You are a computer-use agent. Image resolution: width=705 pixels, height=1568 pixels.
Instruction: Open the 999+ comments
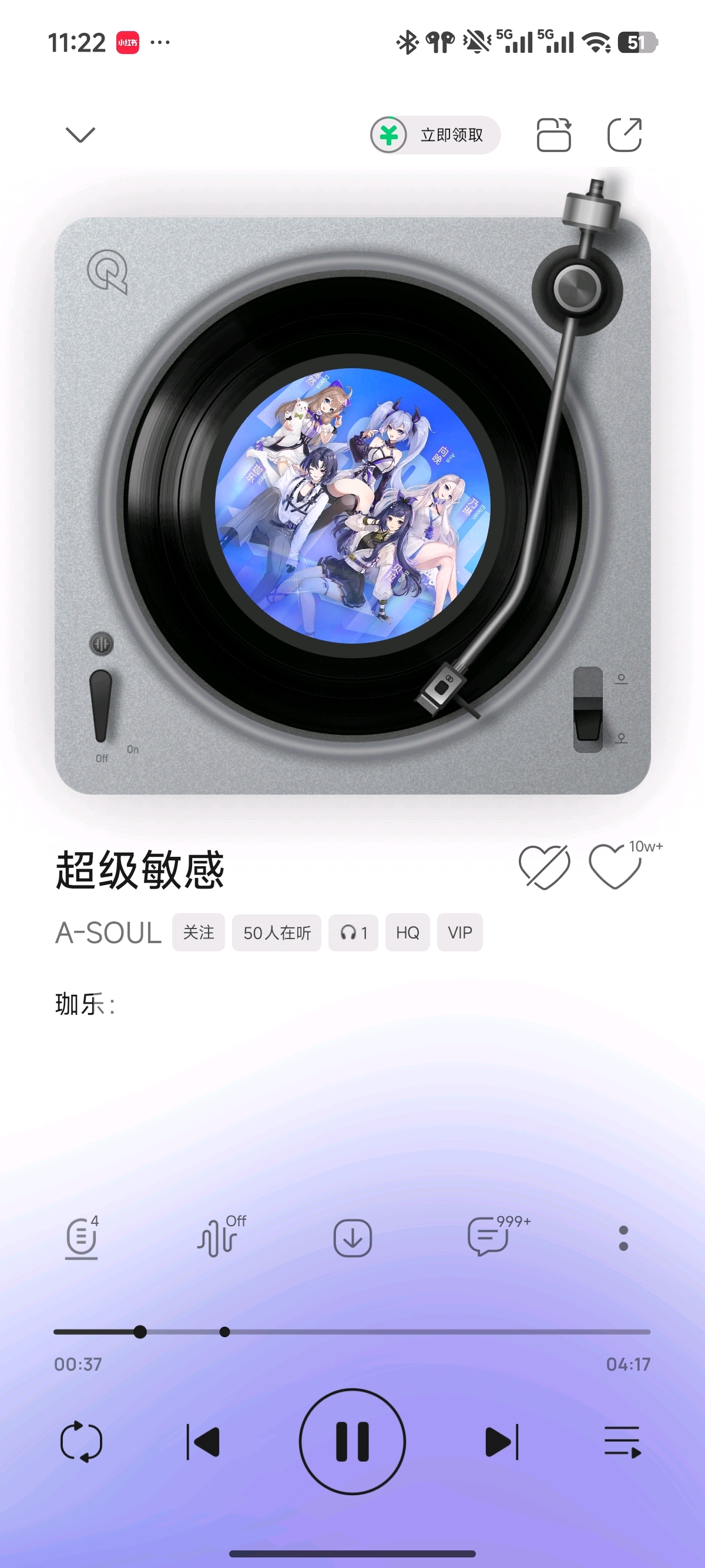coord(493,1237)
